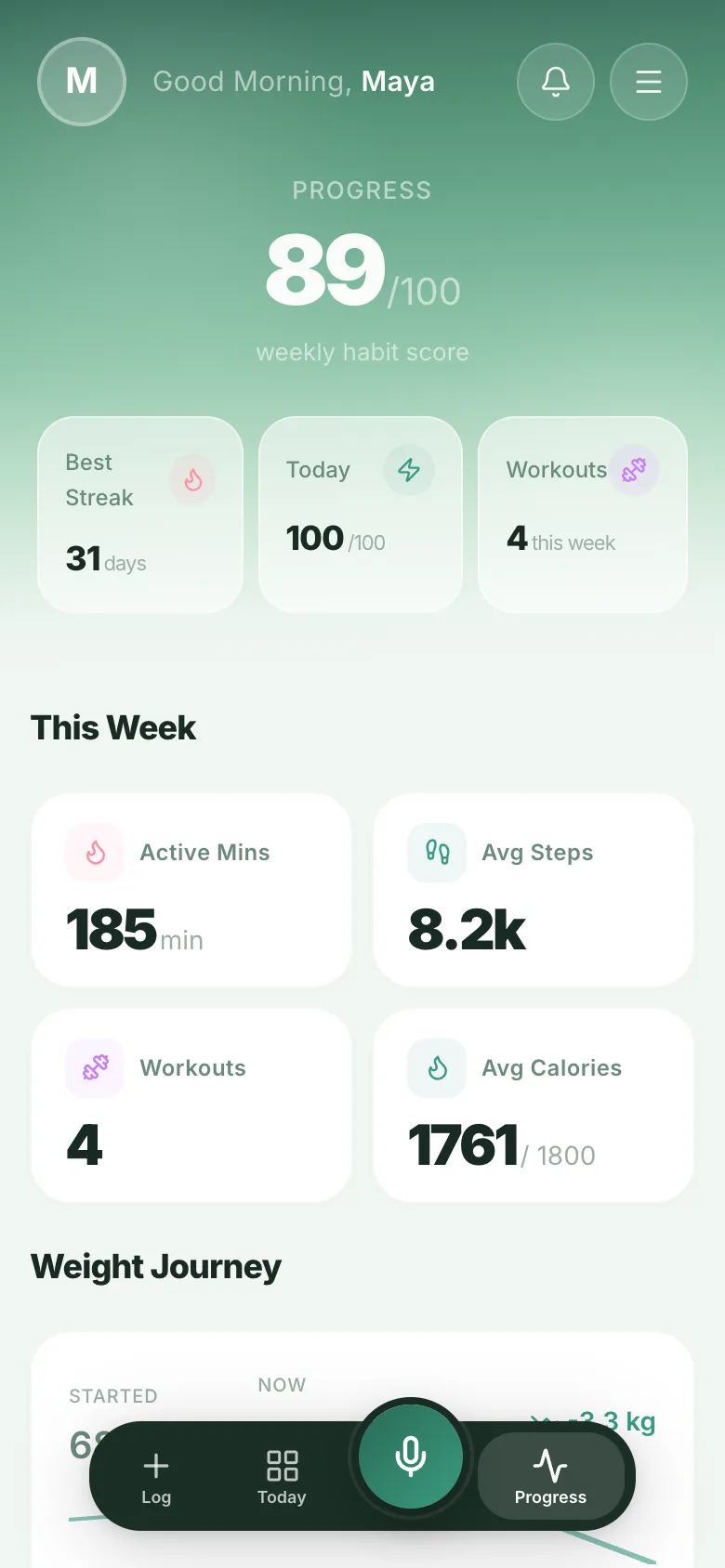Viewport: 725px width, 1568px height.
Task: View Active Mins details
Action: click(x=191, y=890)
